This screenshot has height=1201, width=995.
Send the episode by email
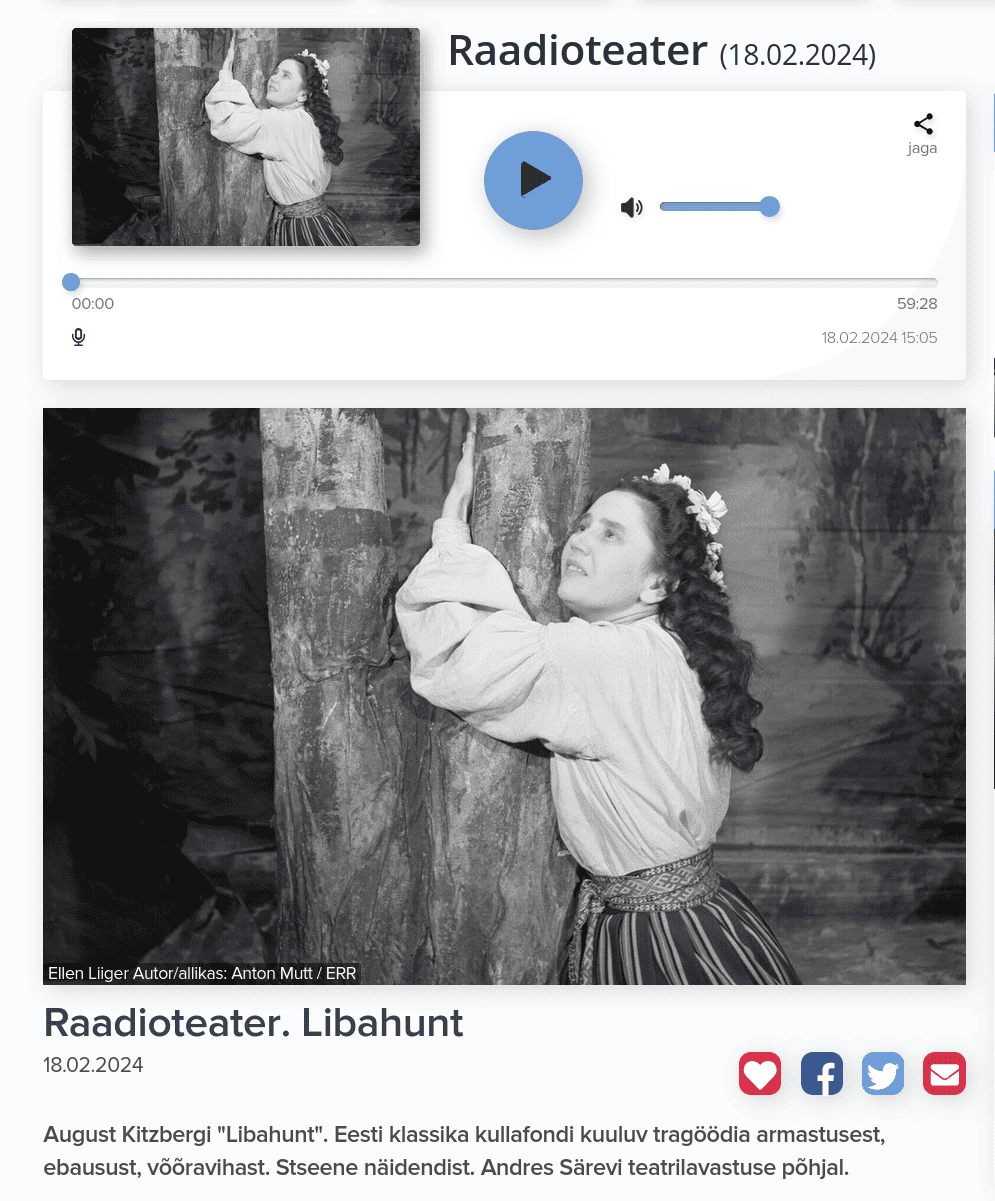pos(944,1074)
